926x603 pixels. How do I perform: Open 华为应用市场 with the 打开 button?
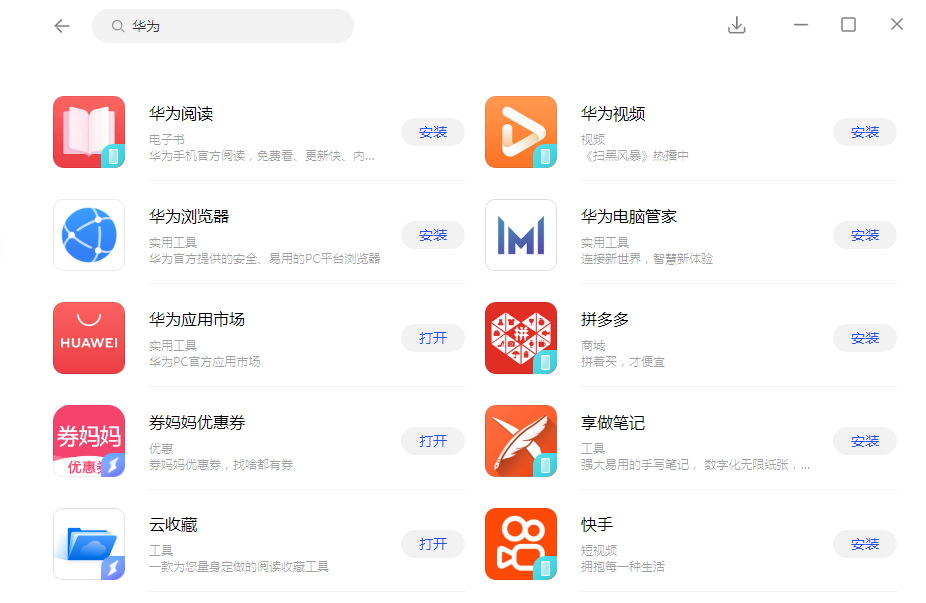(x=433, y=338)
